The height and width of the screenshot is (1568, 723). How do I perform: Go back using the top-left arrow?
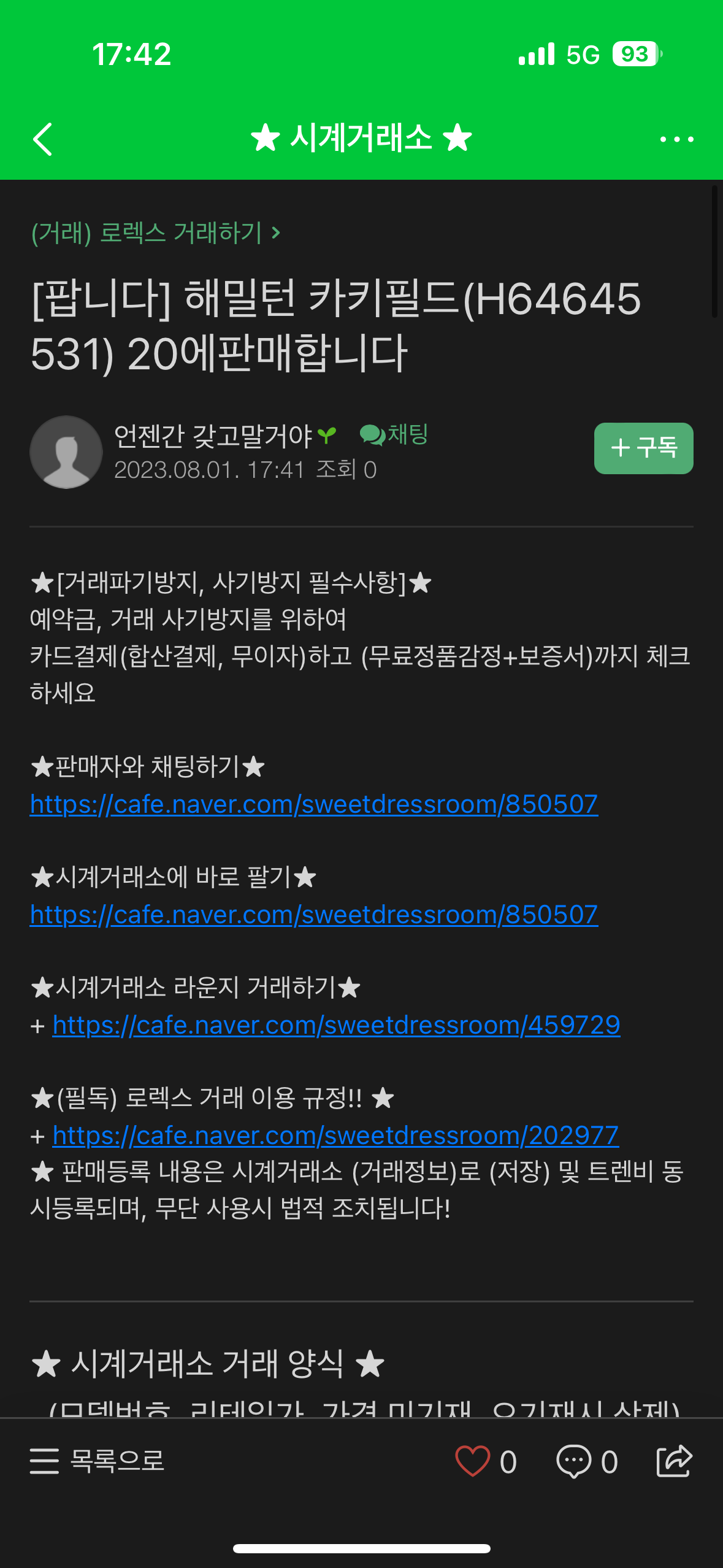coord(43,139)
